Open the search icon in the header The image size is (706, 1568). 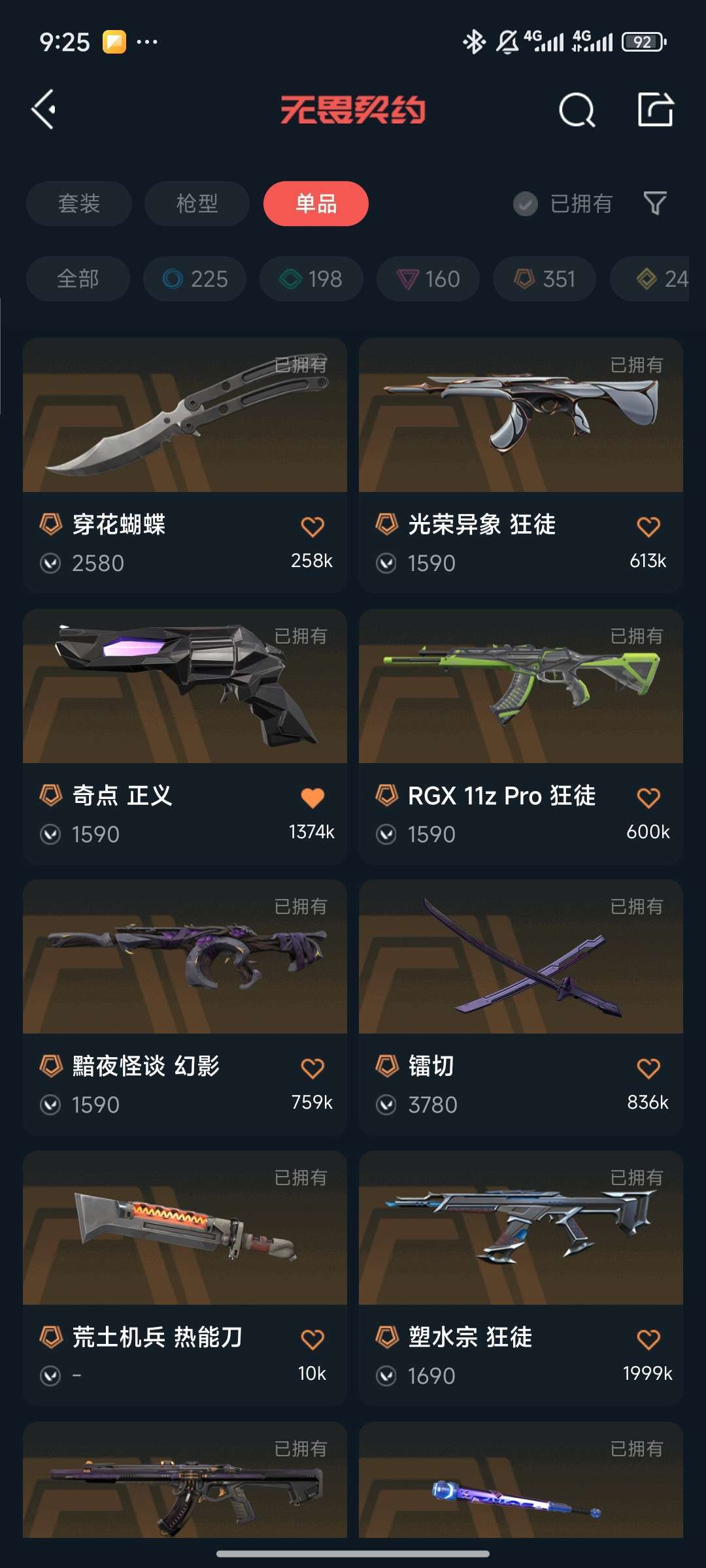577,110
